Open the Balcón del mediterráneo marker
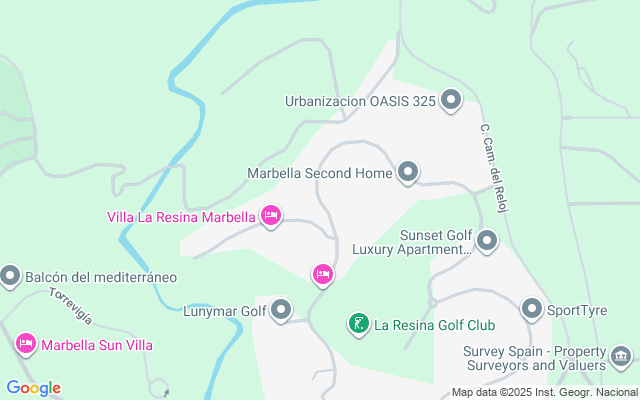Image resolution: width=640 pixels, height=400 pixels. tap(10, 276)
